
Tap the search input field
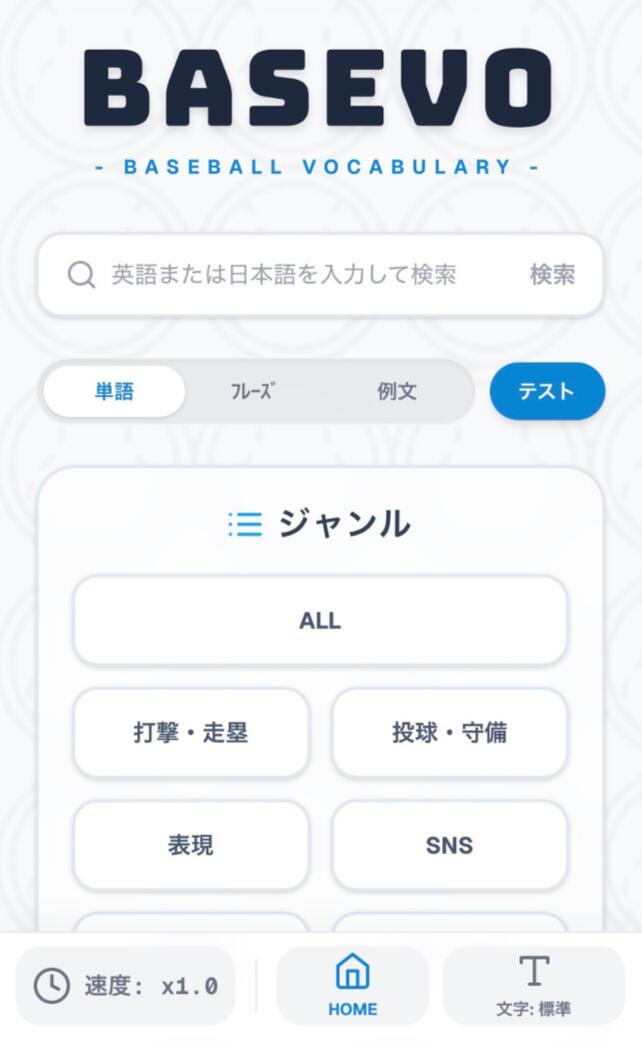pyautogui.click(x=300, y=275)
